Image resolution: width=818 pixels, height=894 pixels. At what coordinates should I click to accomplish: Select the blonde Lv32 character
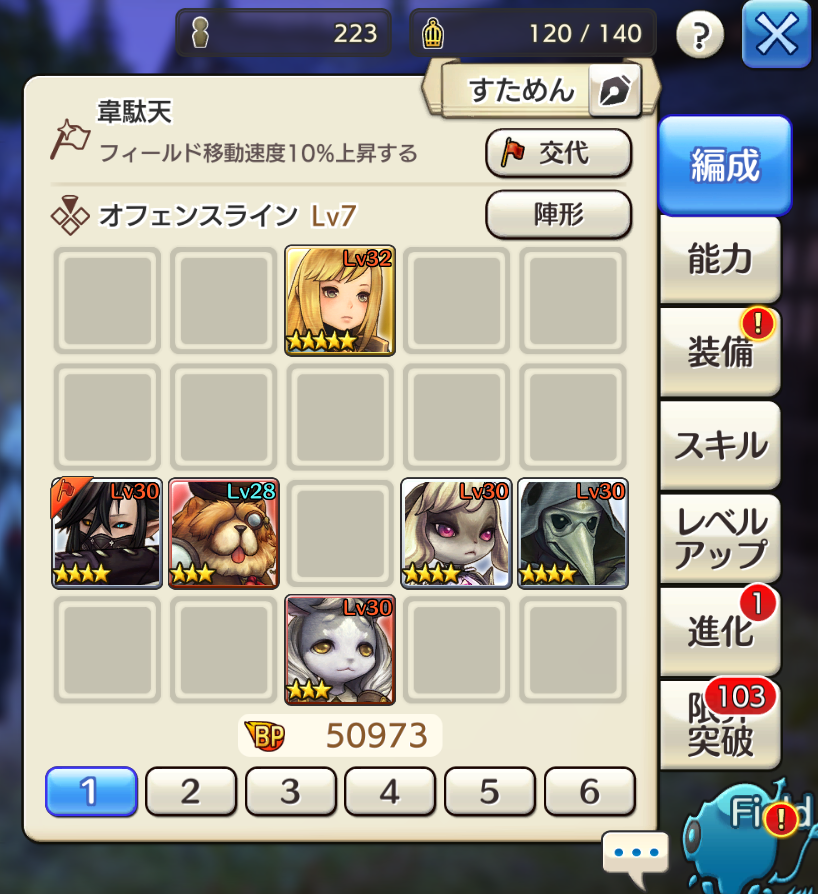tap(340, 300)
